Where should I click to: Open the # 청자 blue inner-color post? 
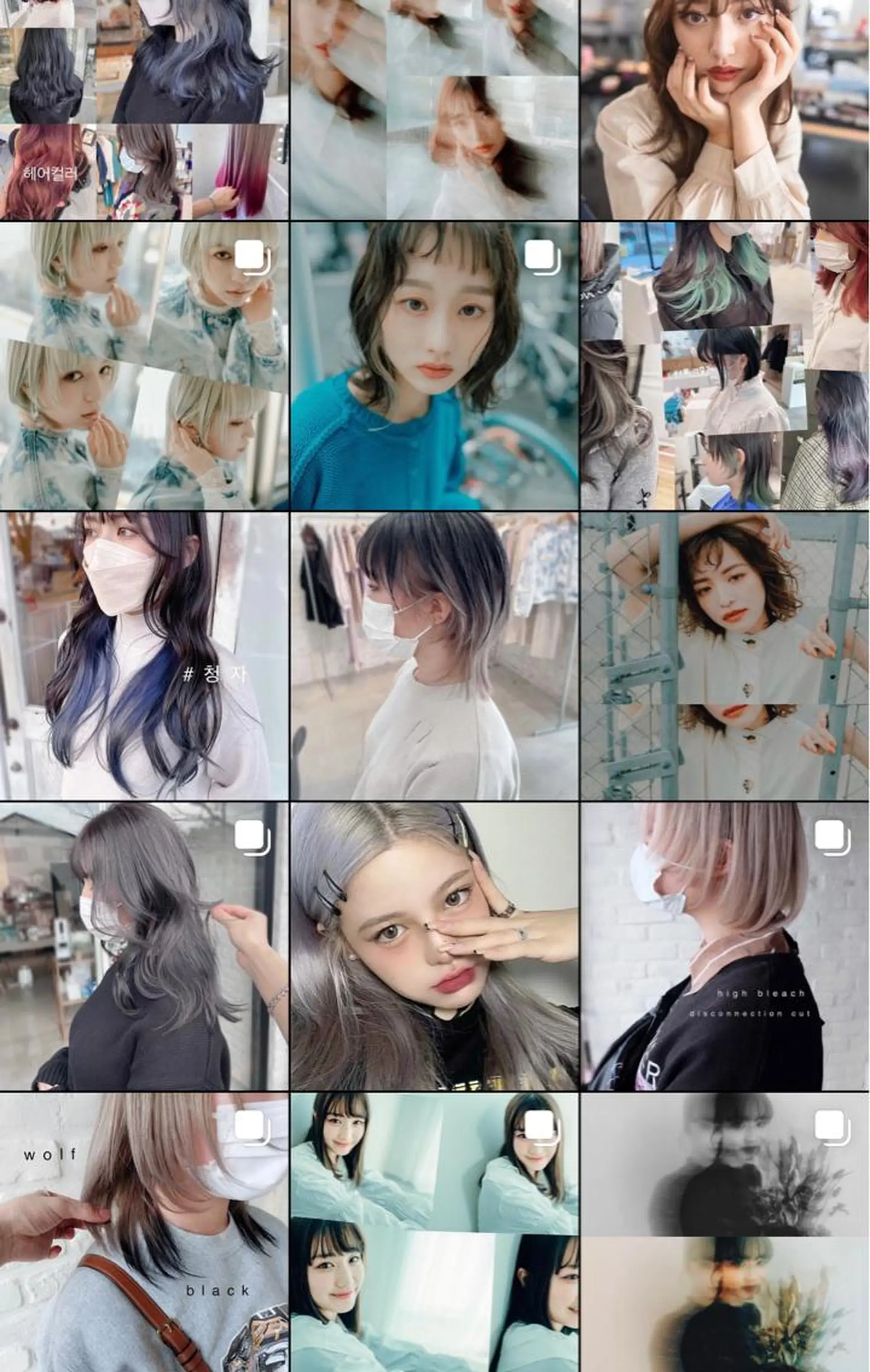point(144,656)
